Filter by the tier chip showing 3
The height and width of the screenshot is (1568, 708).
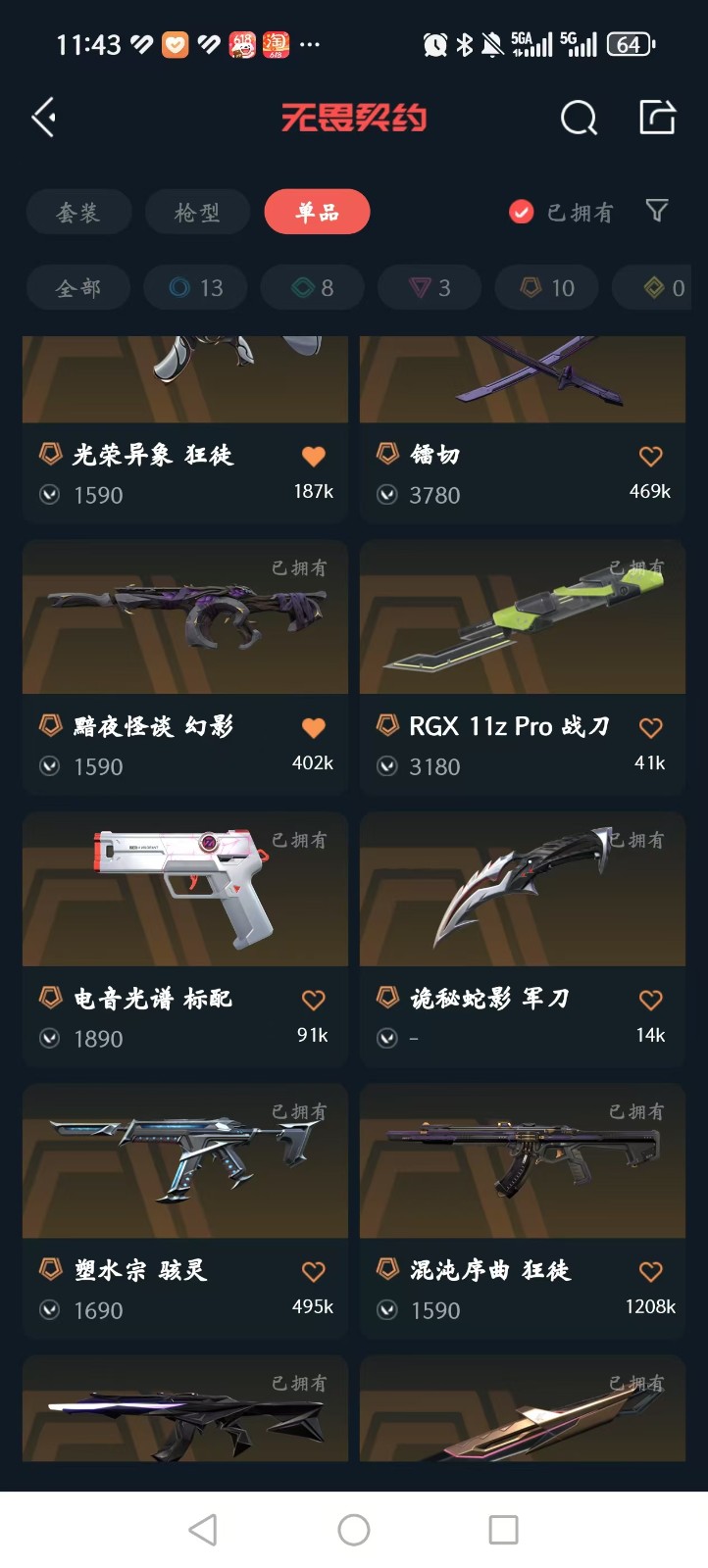[x=430, y=288]
